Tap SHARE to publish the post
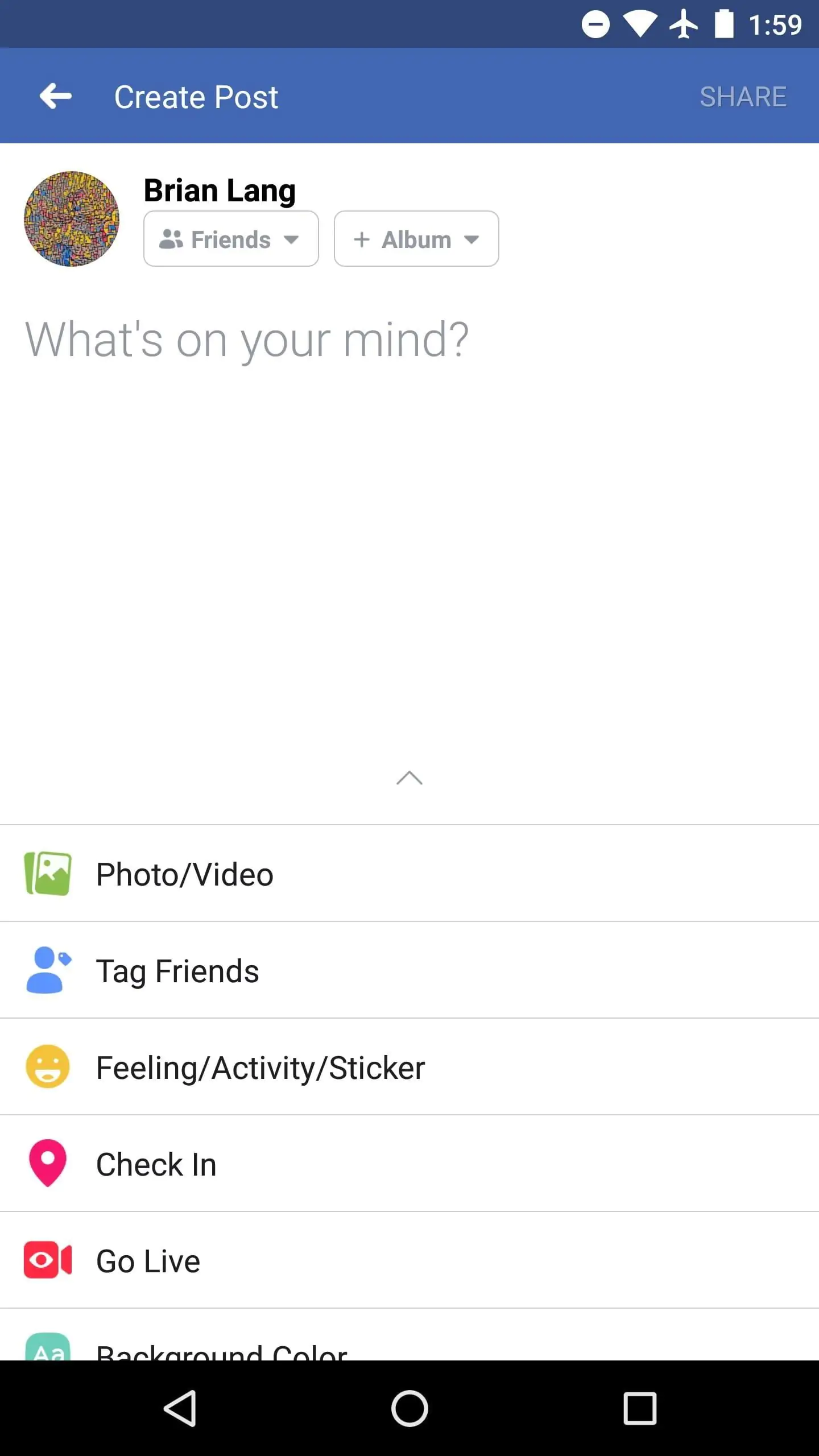 coord(743,97)
